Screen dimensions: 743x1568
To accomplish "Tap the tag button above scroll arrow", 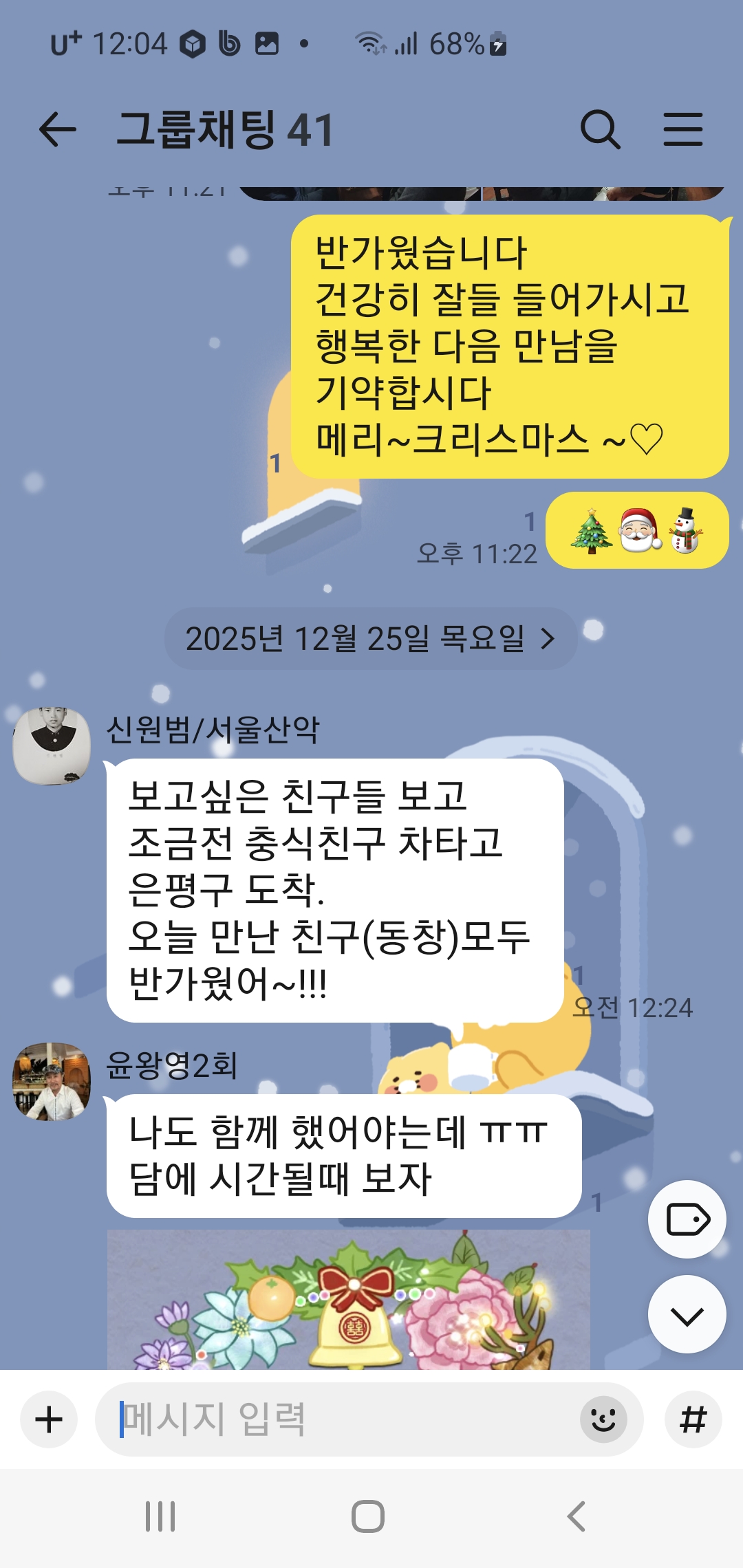I will pyautogui.click(x=687, y=1220).
